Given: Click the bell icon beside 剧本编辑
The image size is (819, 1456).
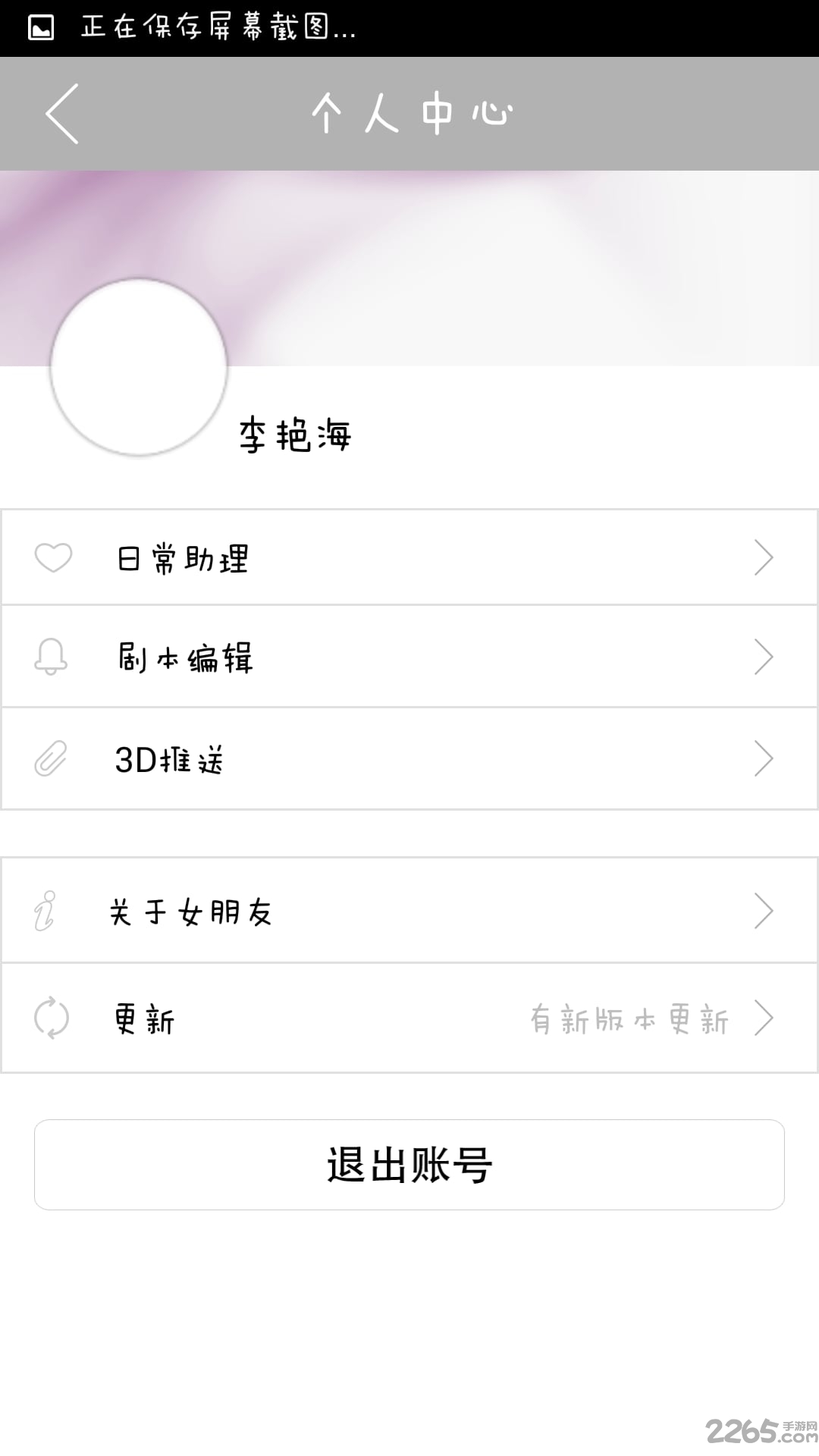Looking at the screenshot, I should (x=52, y=657).
